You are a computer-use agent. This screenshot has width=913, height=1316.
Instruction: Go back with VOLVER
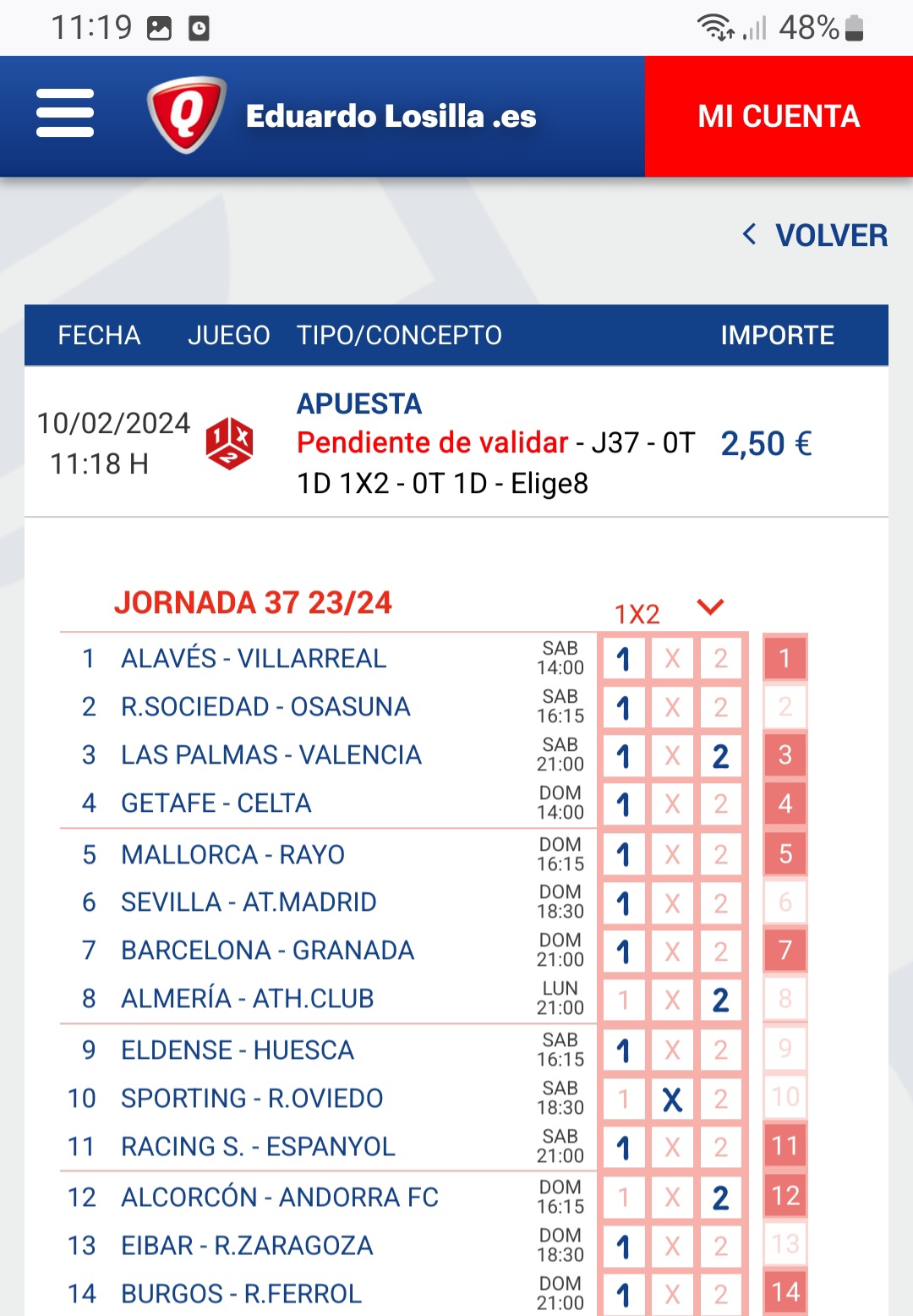[x=815, y=235]
